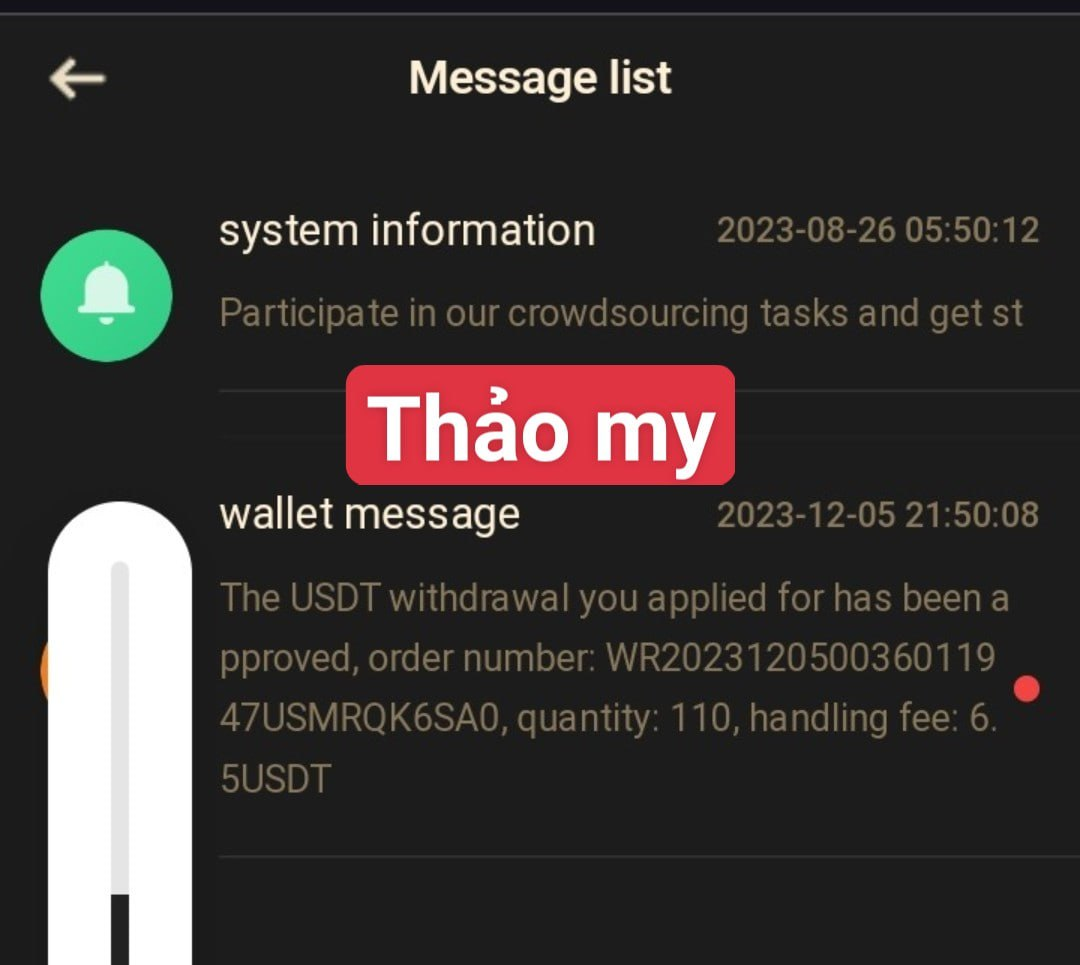Go back using the arrow icon

pyautogui.click(x=78, y=78)
